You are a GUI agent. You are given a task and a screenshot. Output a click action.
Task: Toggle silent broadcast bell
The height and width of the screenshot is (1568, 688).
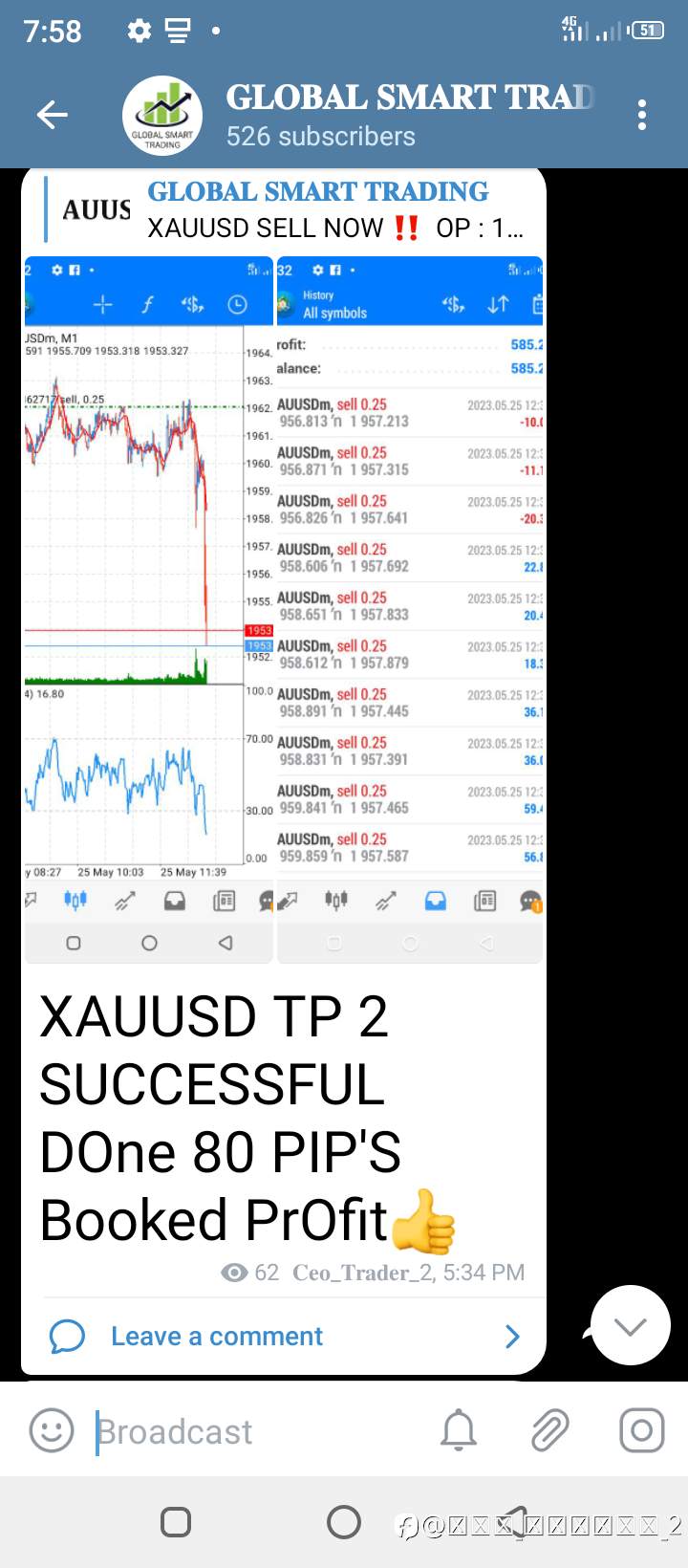[459, 1431]
